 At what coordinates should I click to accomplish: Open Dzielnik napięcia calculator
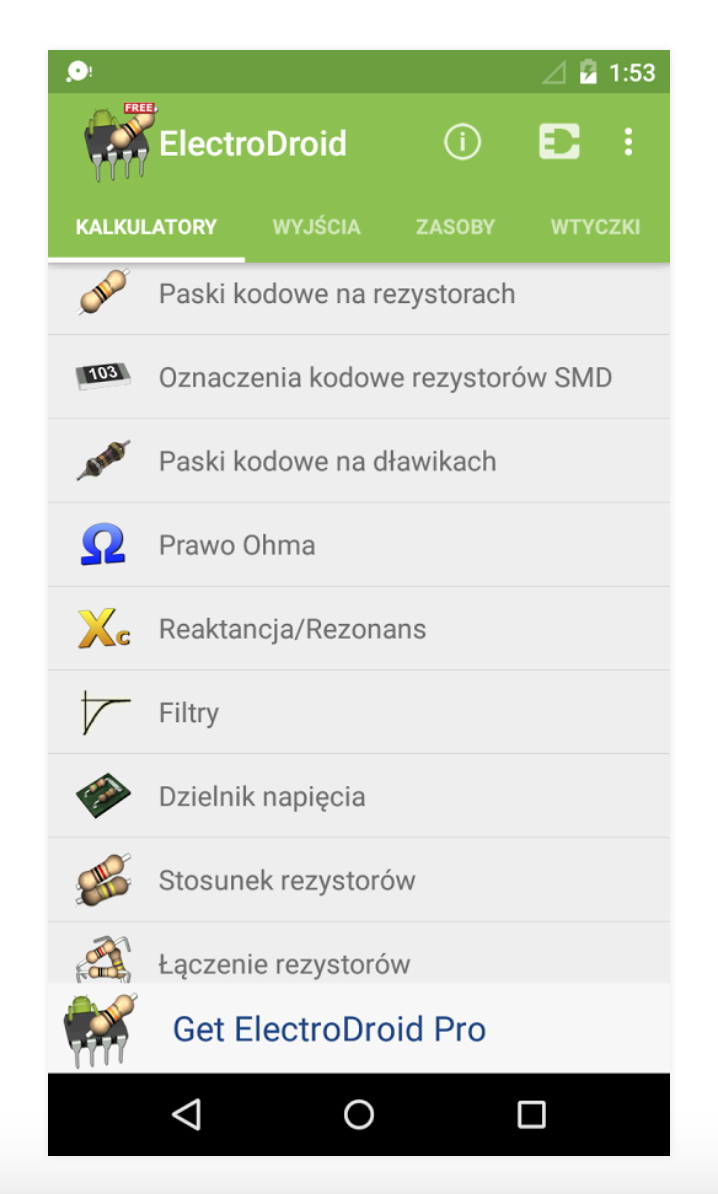(x=262, y=797)
